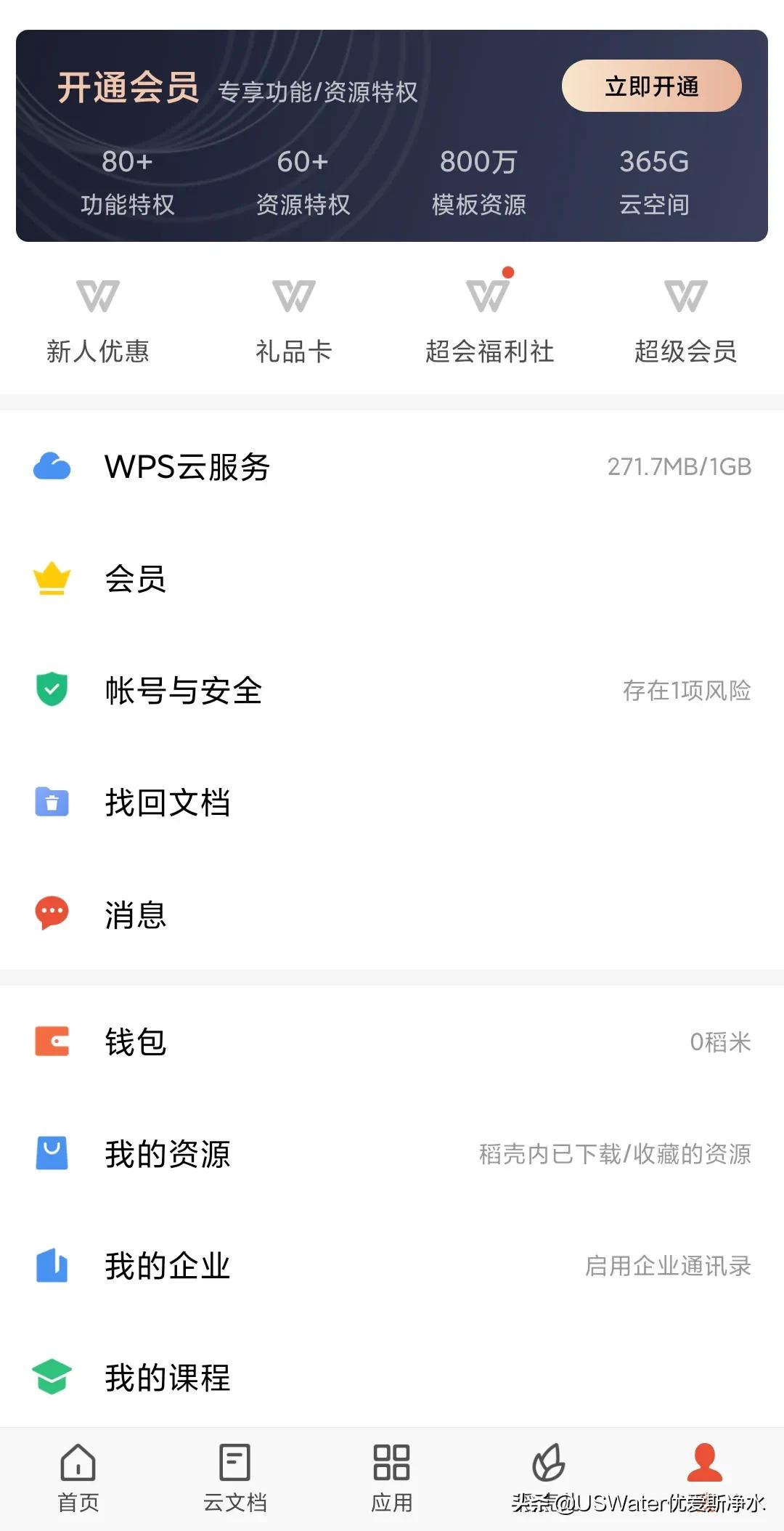Open the WPS云服务 row

(x=392, y=466)
